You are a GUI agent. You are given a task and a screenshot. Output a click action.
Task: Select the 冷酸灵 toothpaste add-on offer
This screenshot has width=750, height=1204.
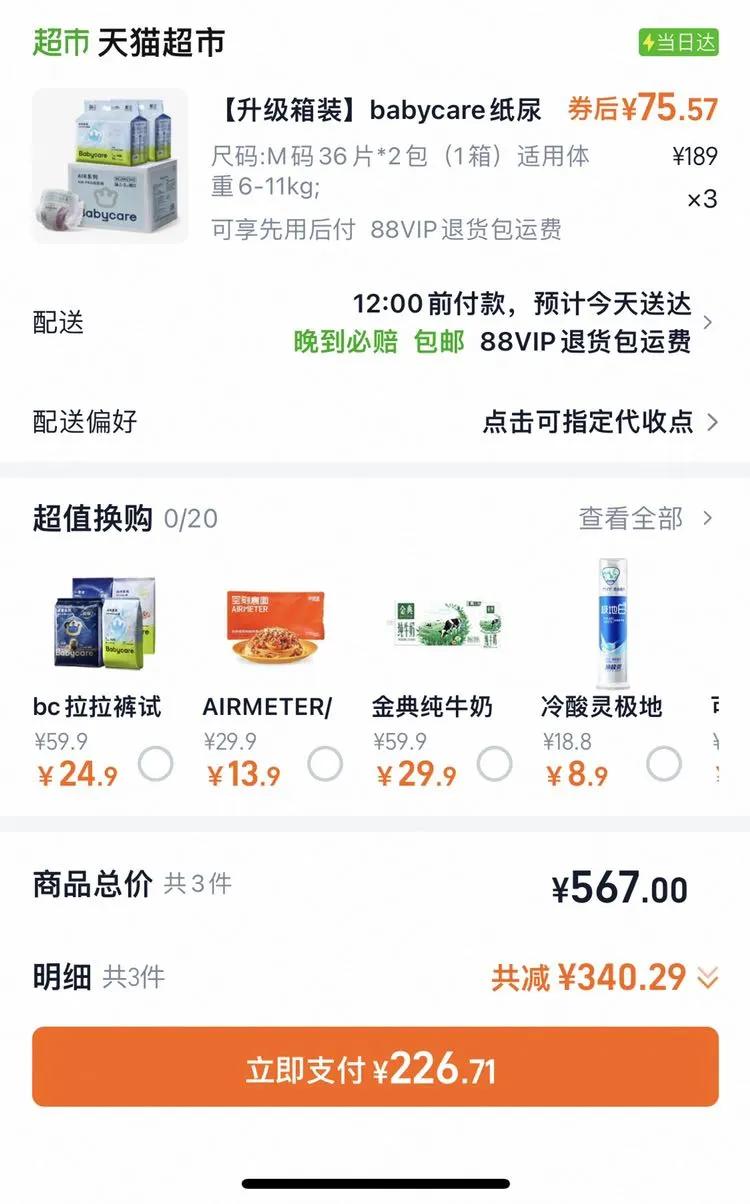(x=664, y=764)
